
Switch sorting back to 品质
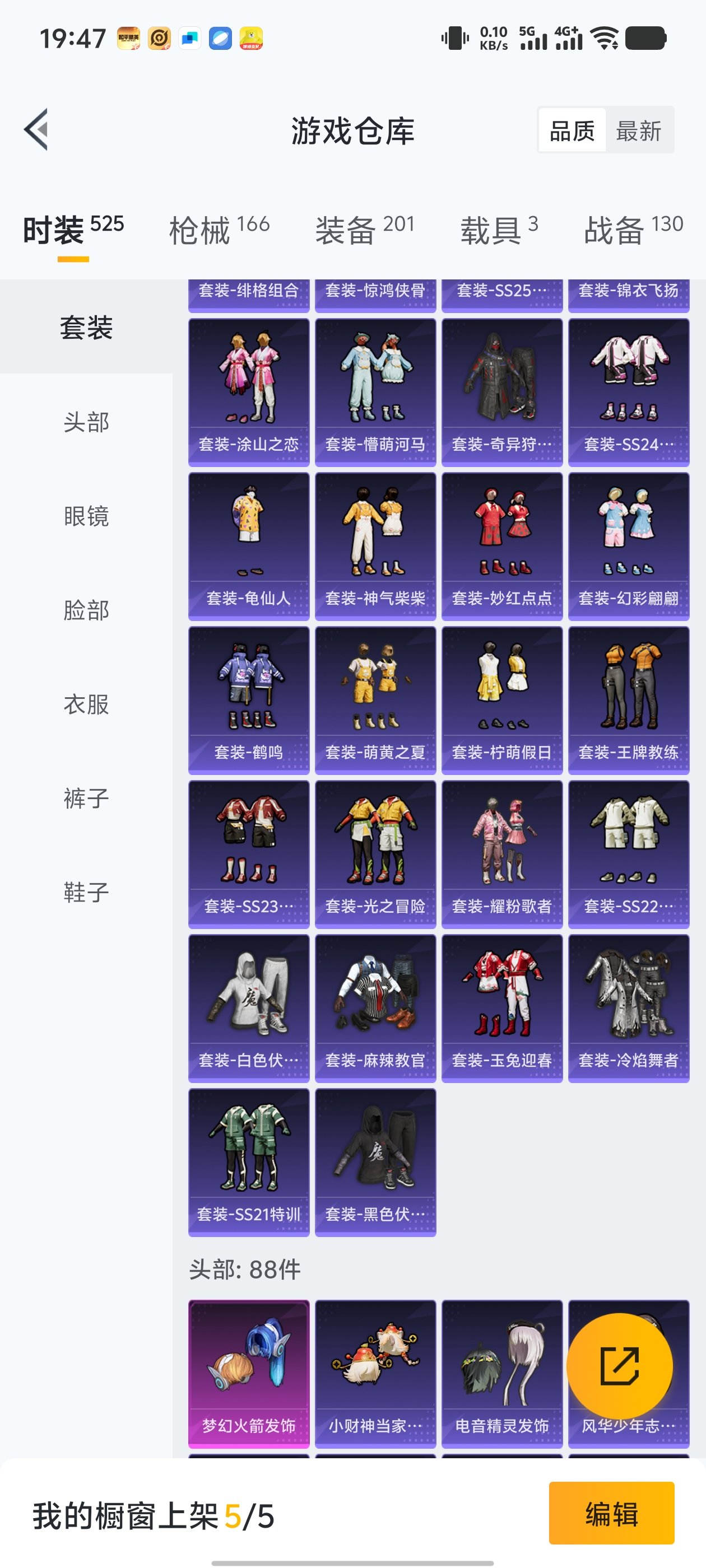[x=572, y=131]
